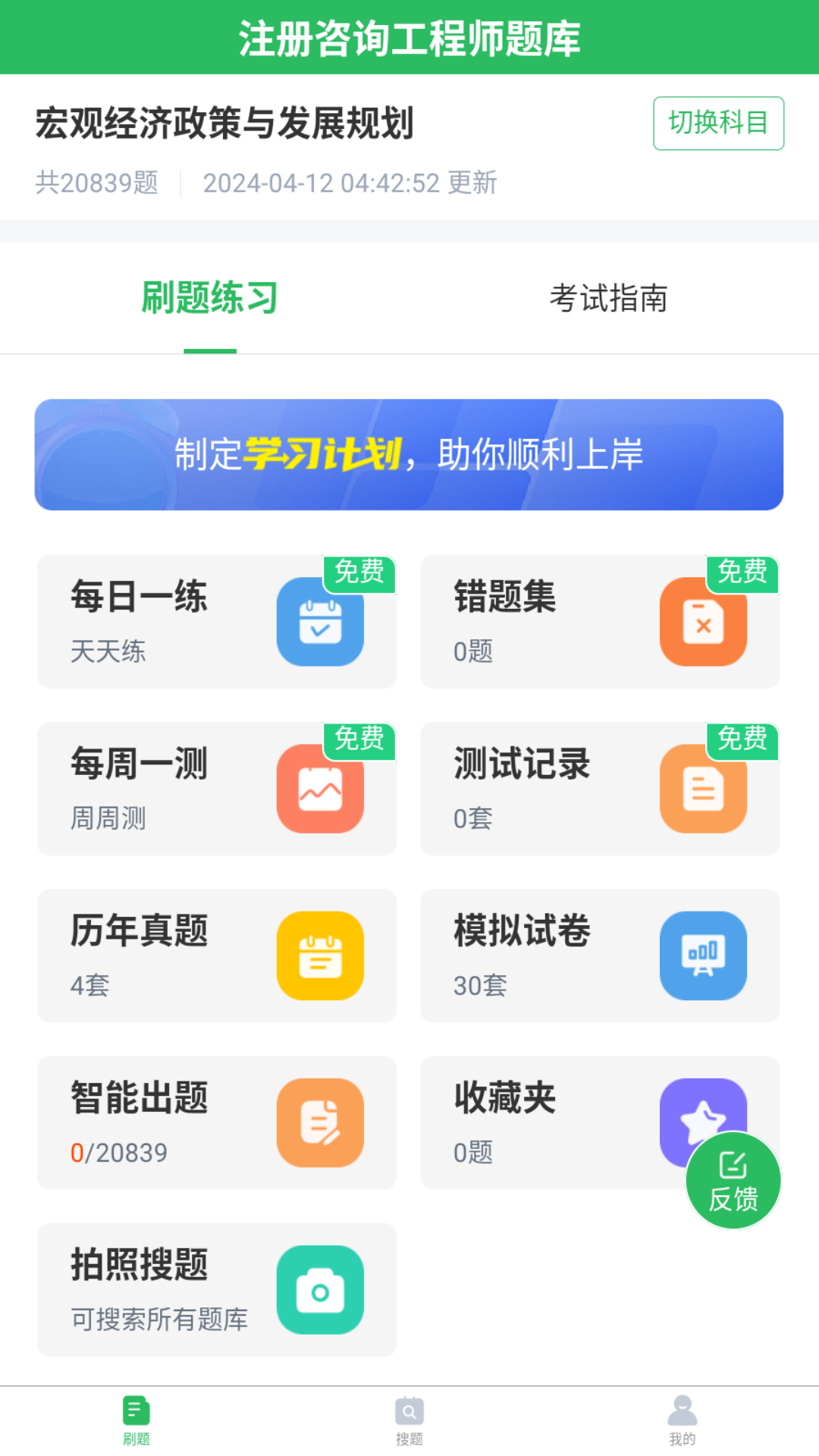
Task: Open the 错题集 card
Action: click(x=599, y=622)
